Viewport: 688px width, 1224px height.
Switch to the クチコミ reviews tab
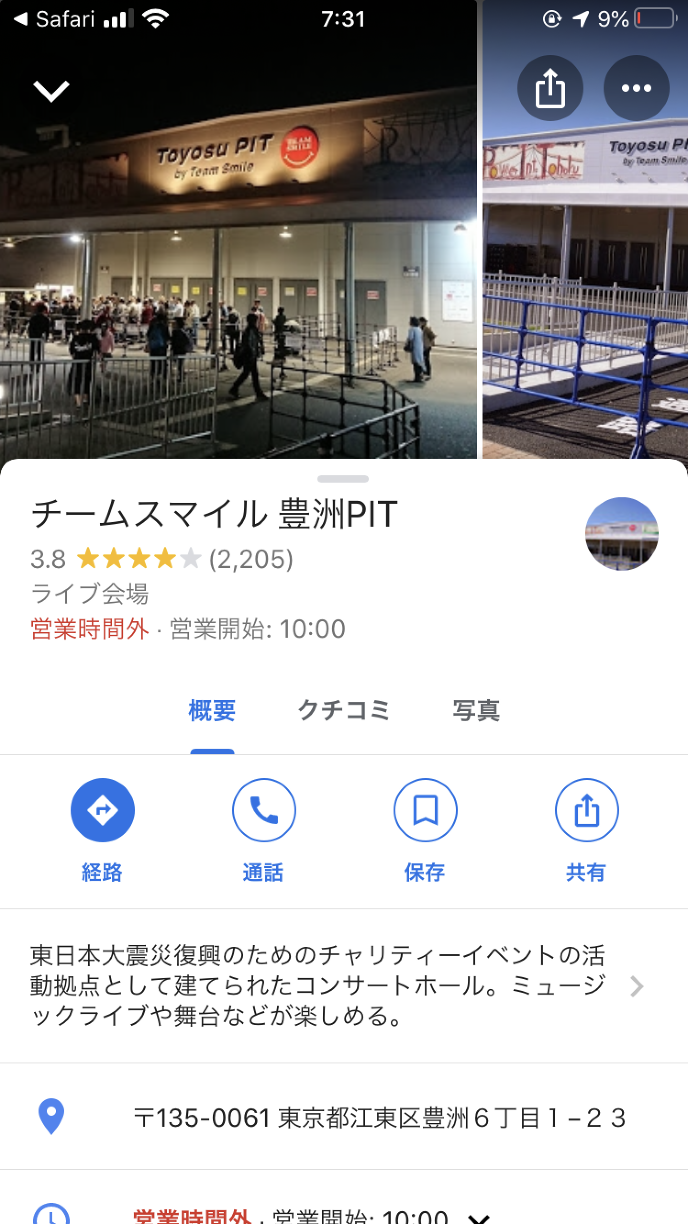point(344,711)
